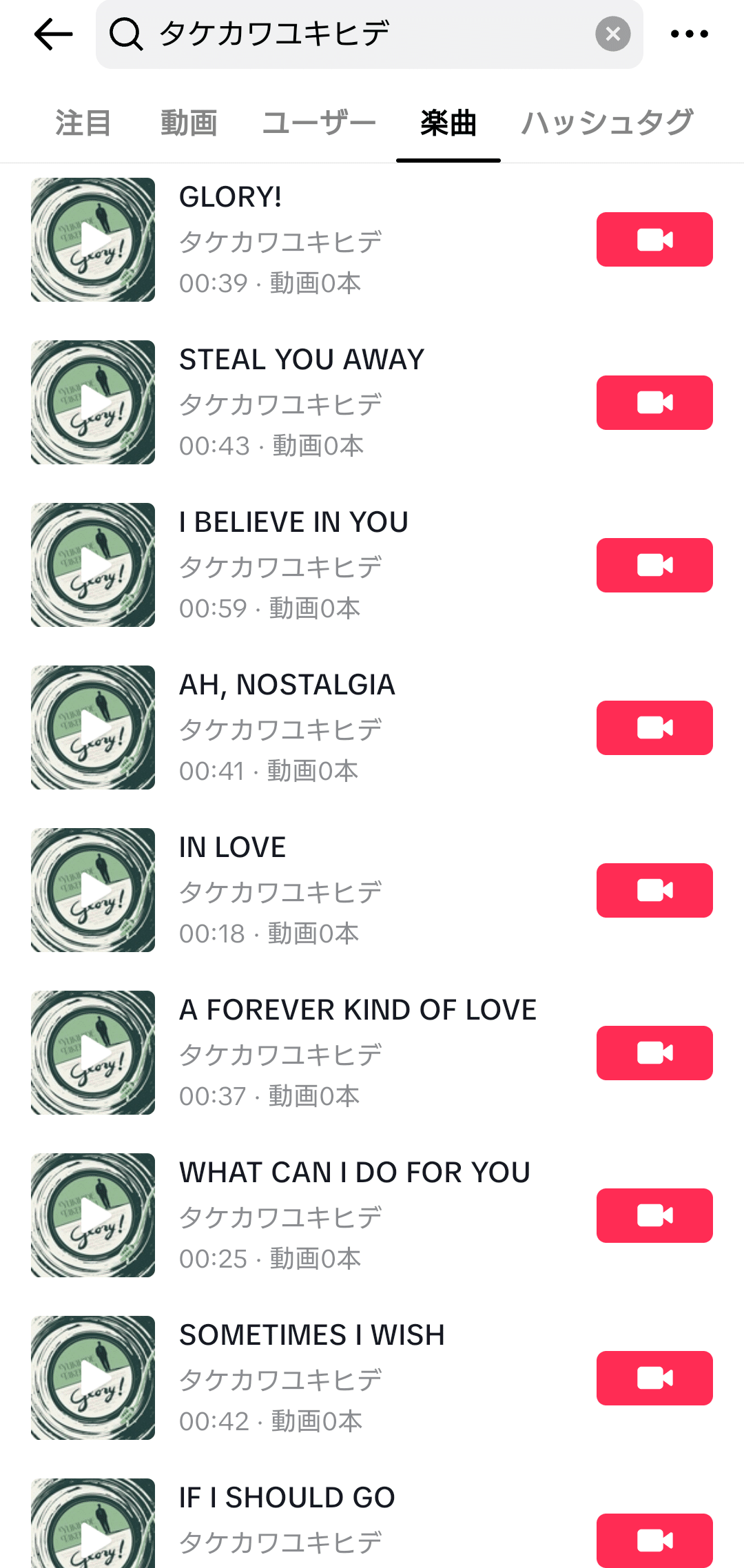Screen dimensions: 744x1568
Task: Switch to the 動画 tab
Action: (x=189, y=123)
